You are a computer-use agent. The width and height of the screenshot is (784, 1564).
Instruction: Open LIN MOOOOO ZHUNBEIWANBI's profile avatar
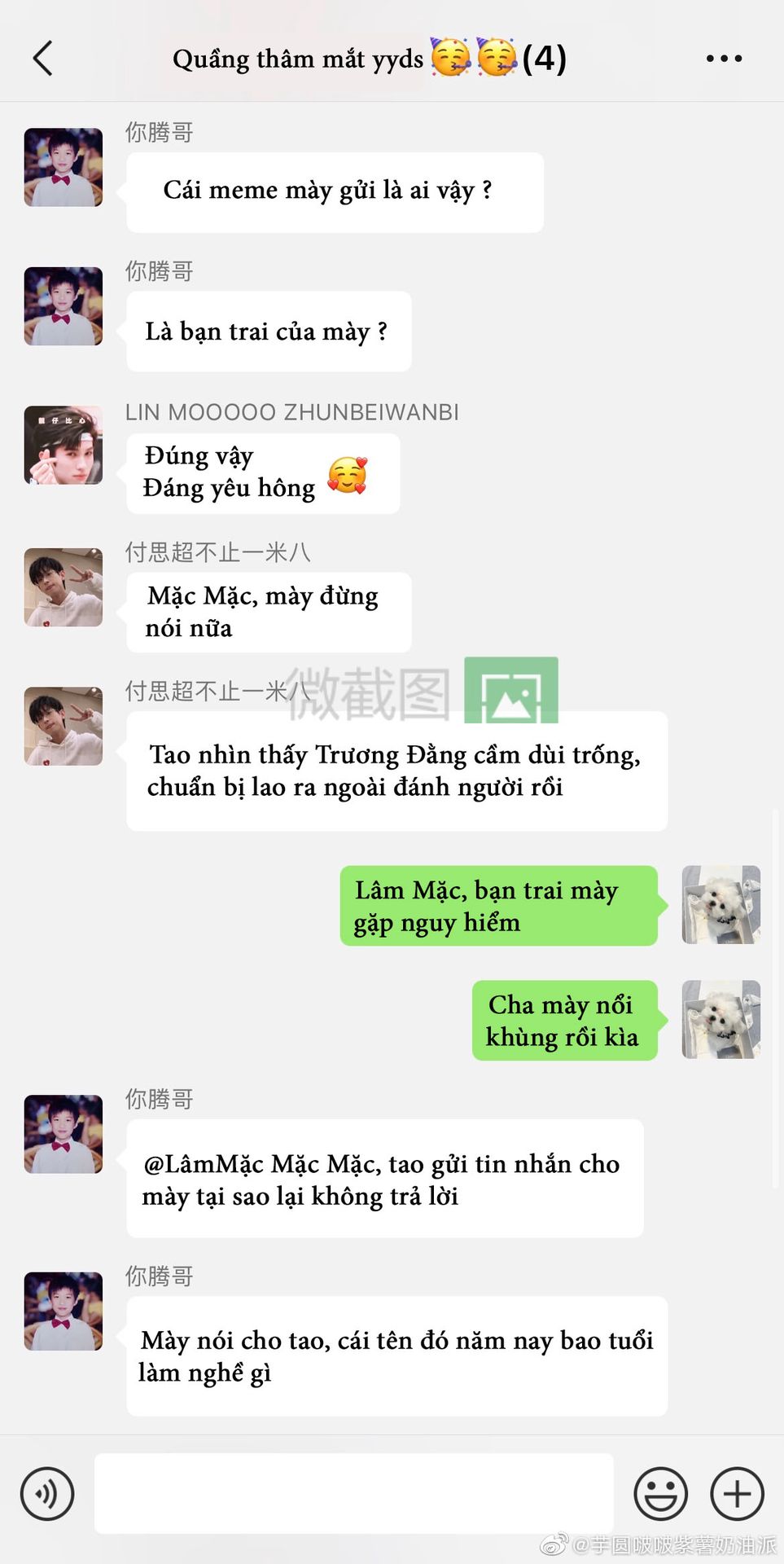point(64,446)
